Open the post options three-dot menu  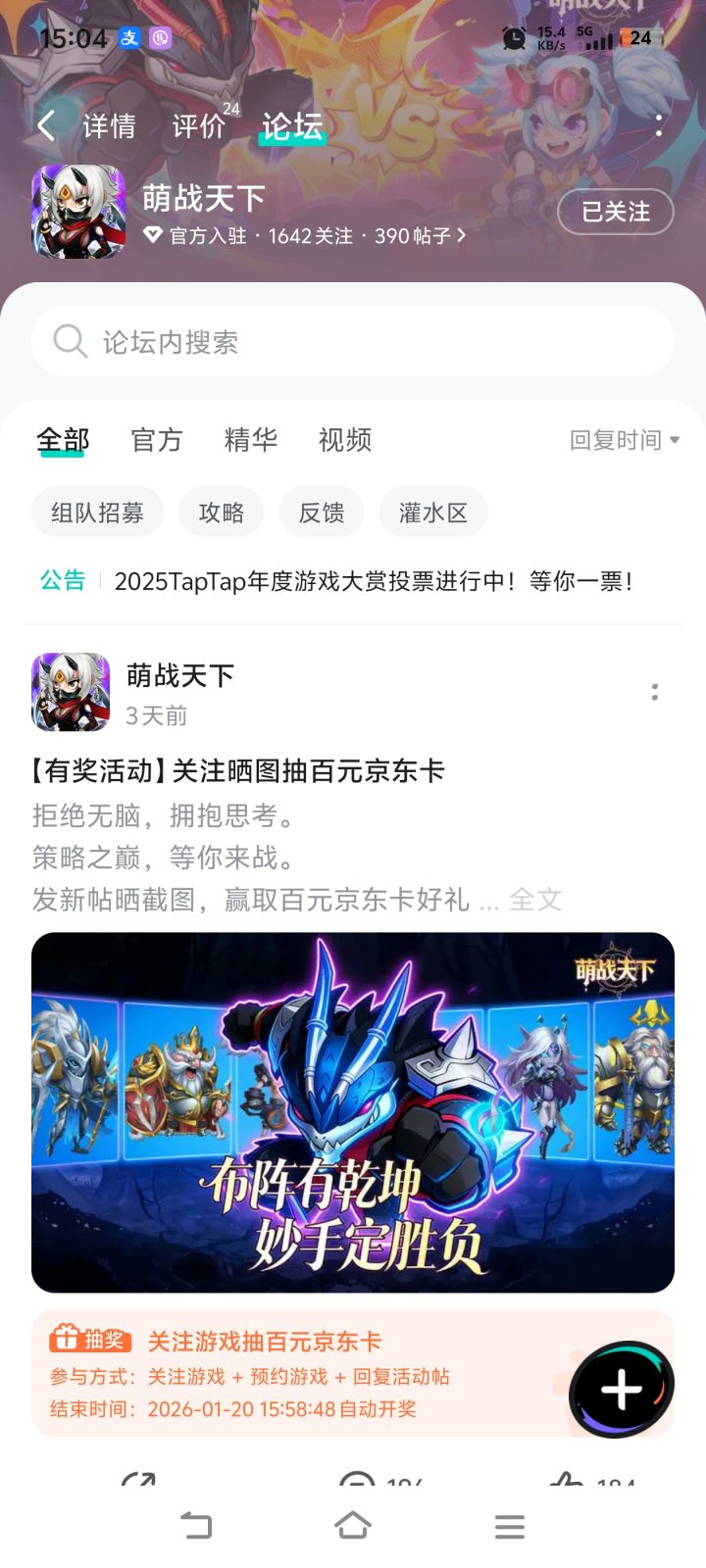pyautogui.click(x=655, y=692)
